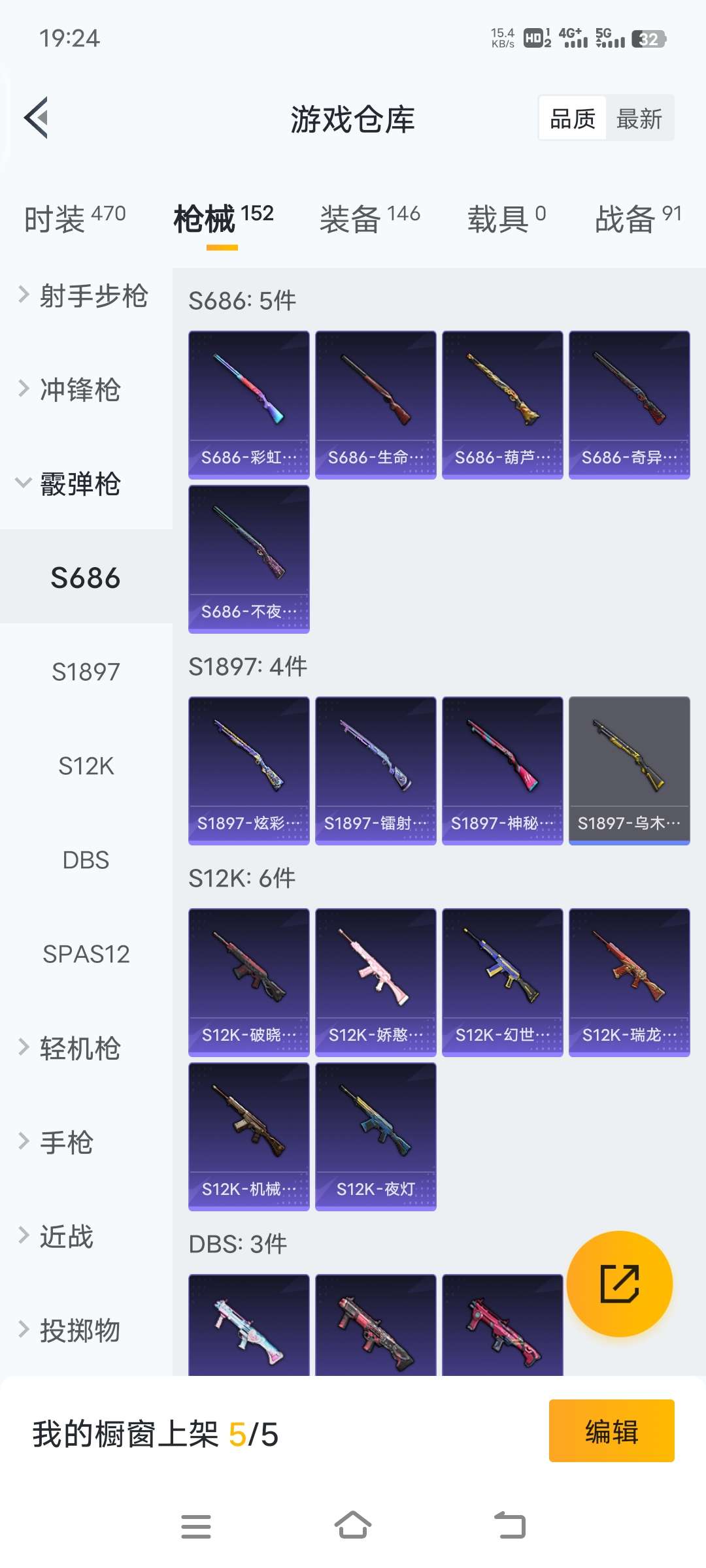View the S1897-乌木 skin
This screenshot has height=1568, width=706.
click(629, 770)
